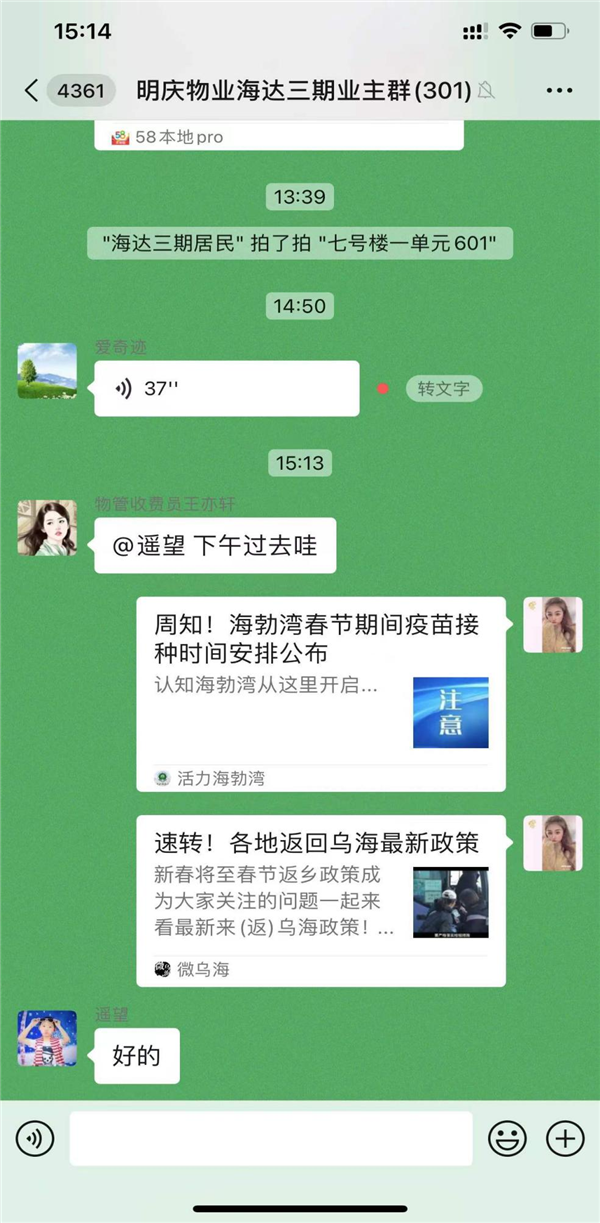View 物管收费员王亦轩's profile avatar
Image resolution: width=600 pixels, height=1223 pixels.
tap(47, 528)
